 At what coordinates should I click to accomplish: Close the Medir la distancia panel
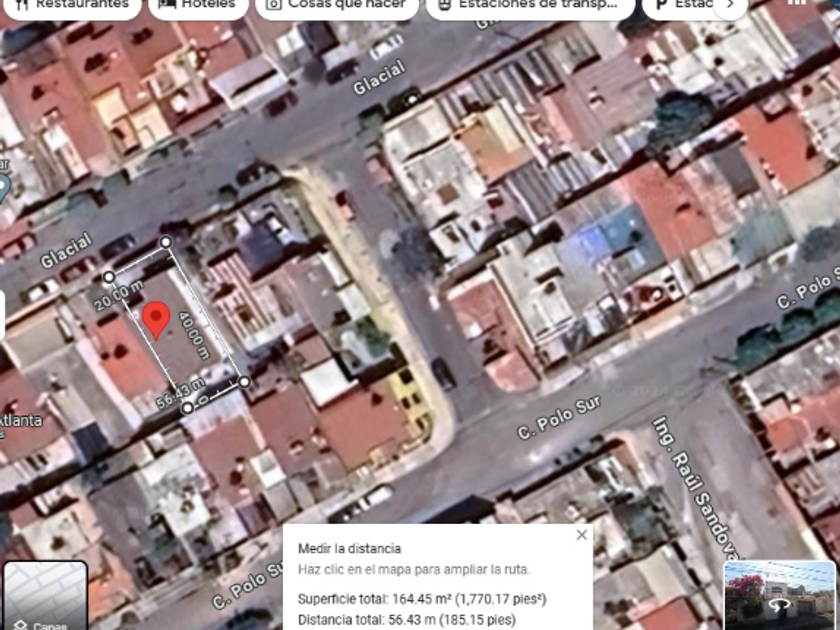pyautogui.click(x=582, y=535)
